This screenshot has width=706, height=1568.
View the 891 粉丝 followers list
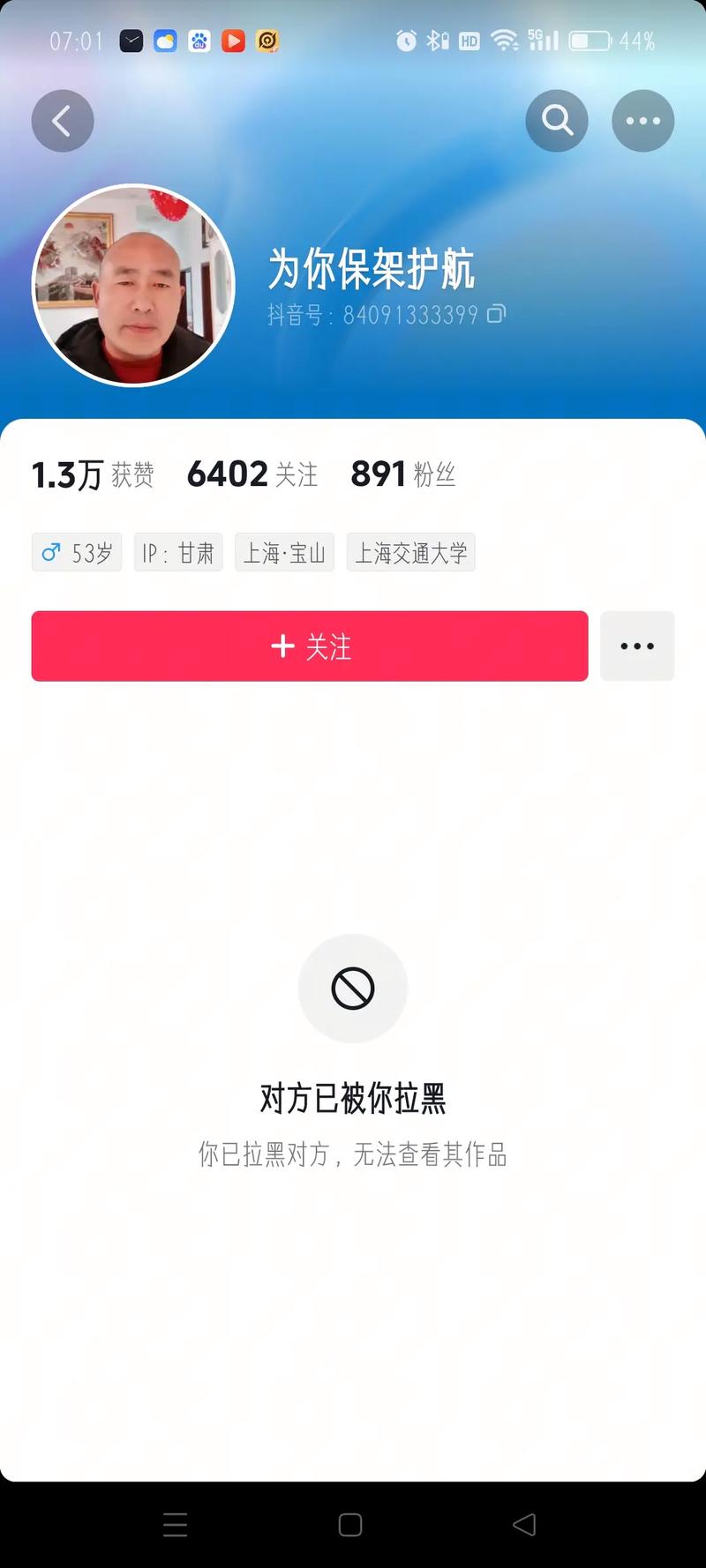[403, 474]
